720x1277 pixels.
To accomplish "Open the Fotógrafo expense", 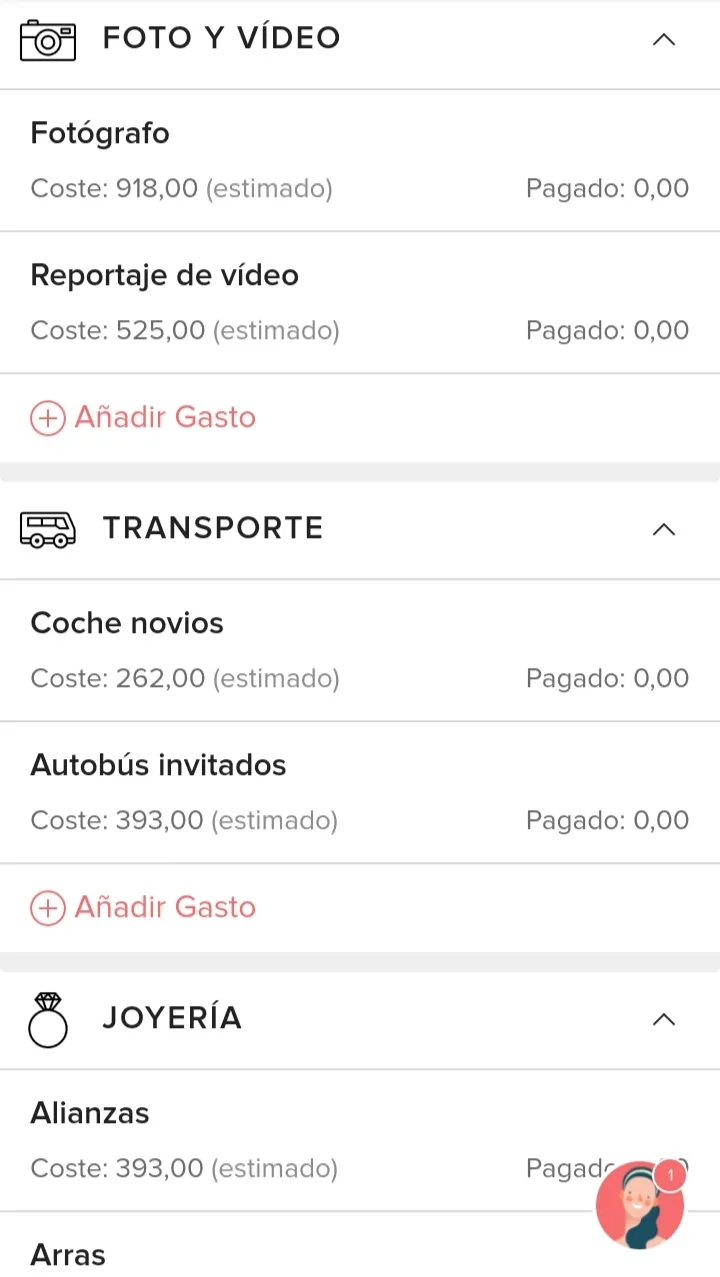I will point(360,161).
